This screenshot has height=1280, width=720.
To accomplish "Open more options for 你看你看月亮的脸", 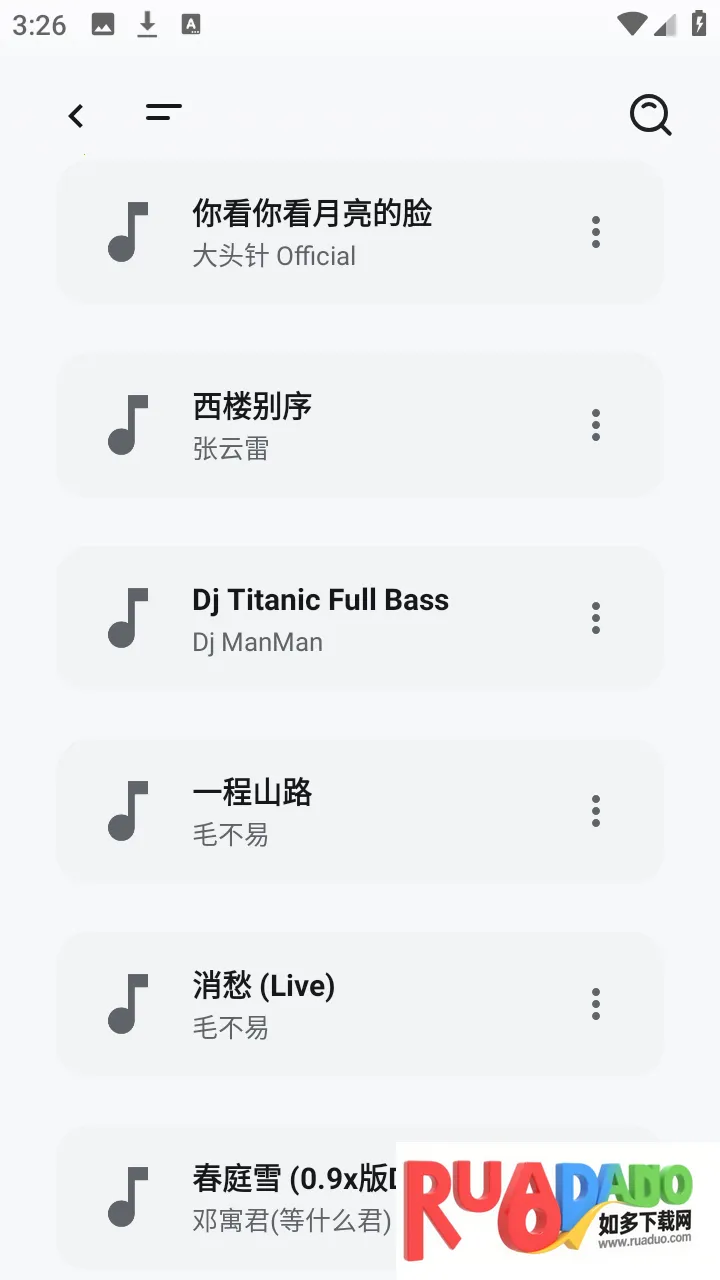I will [x=596, y=232].
